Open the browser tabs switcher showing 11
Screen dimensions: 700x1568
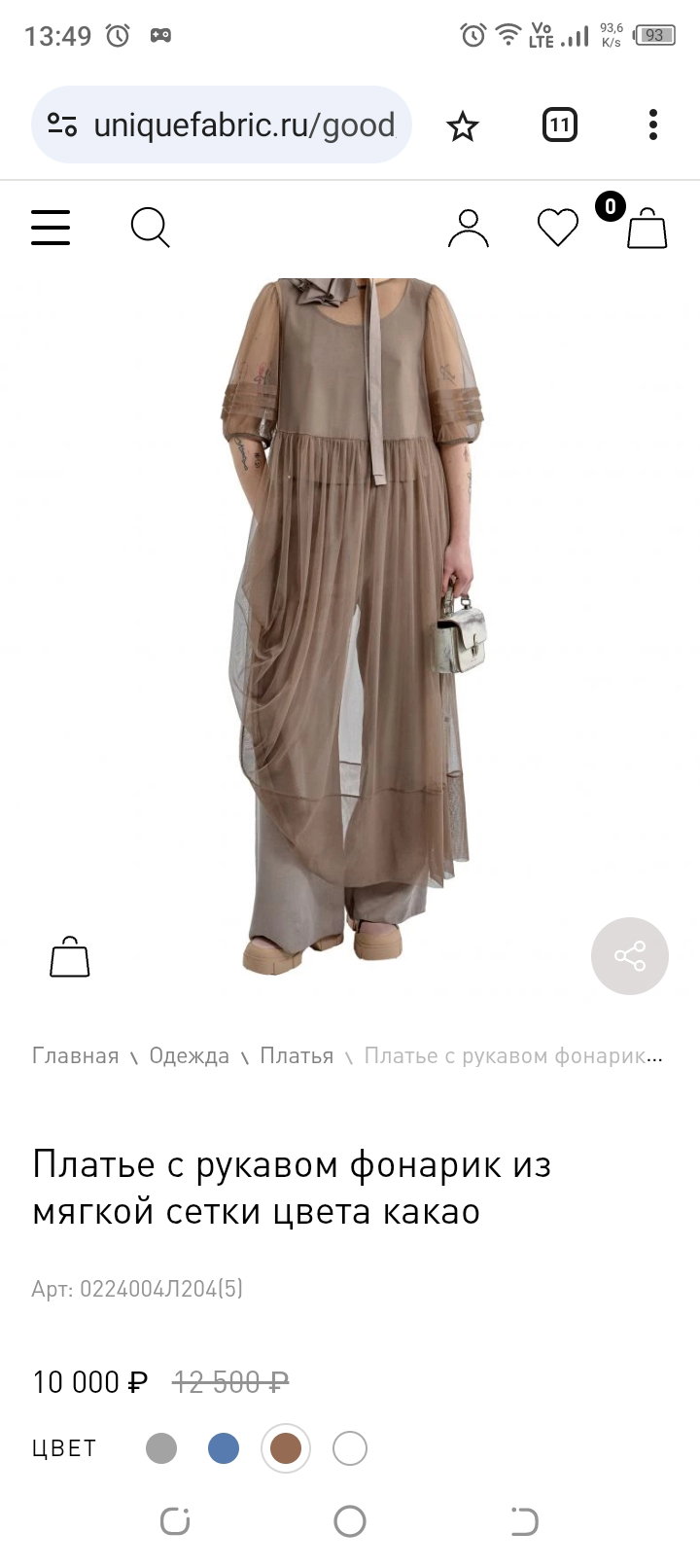pyautogui.click(x=559, y=125)
